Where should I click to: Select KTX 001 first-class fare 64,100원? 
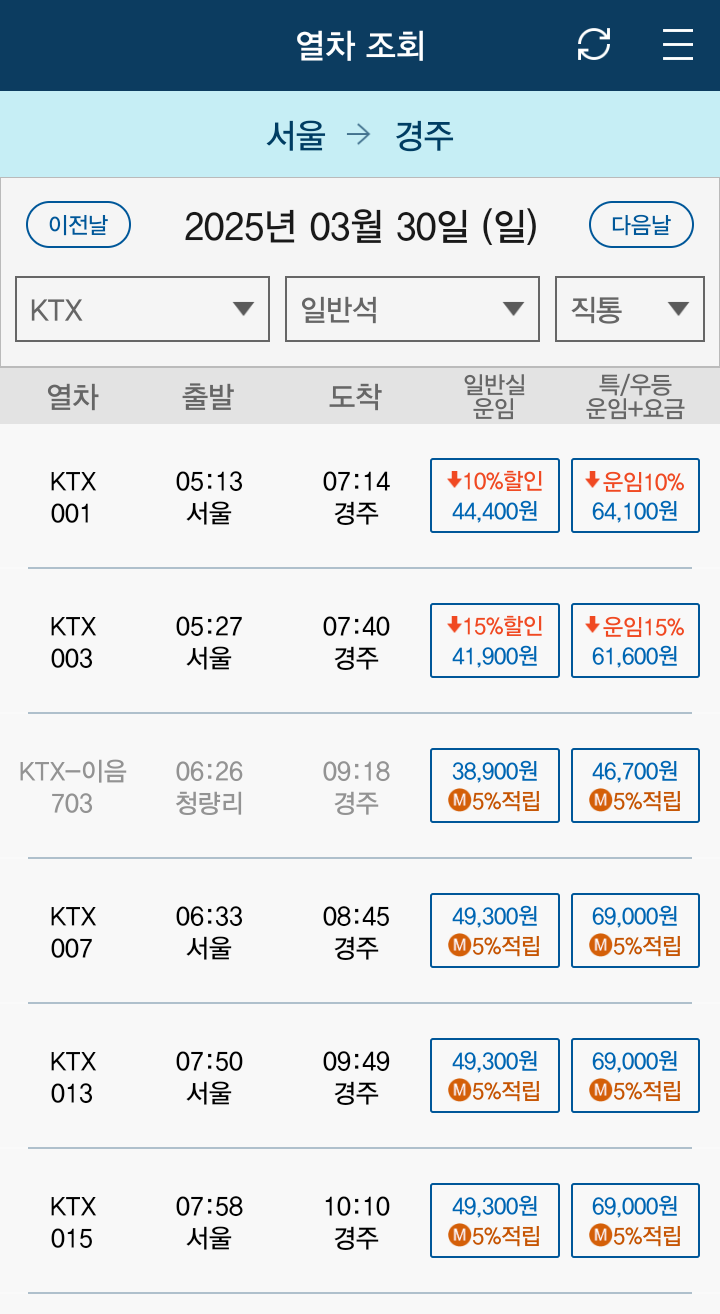(635, 496)
